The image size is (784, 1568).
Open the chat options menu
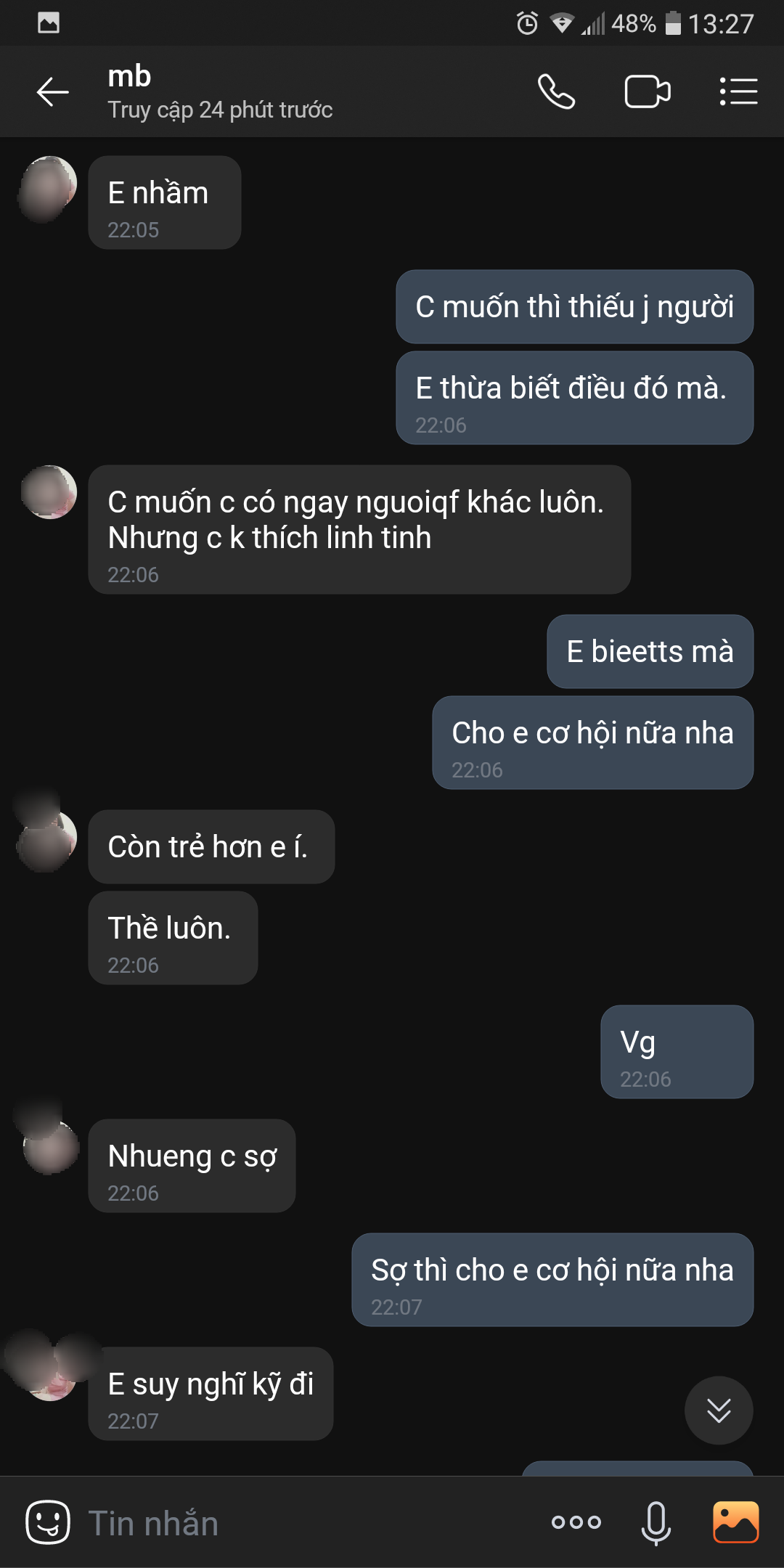(738, 92)
